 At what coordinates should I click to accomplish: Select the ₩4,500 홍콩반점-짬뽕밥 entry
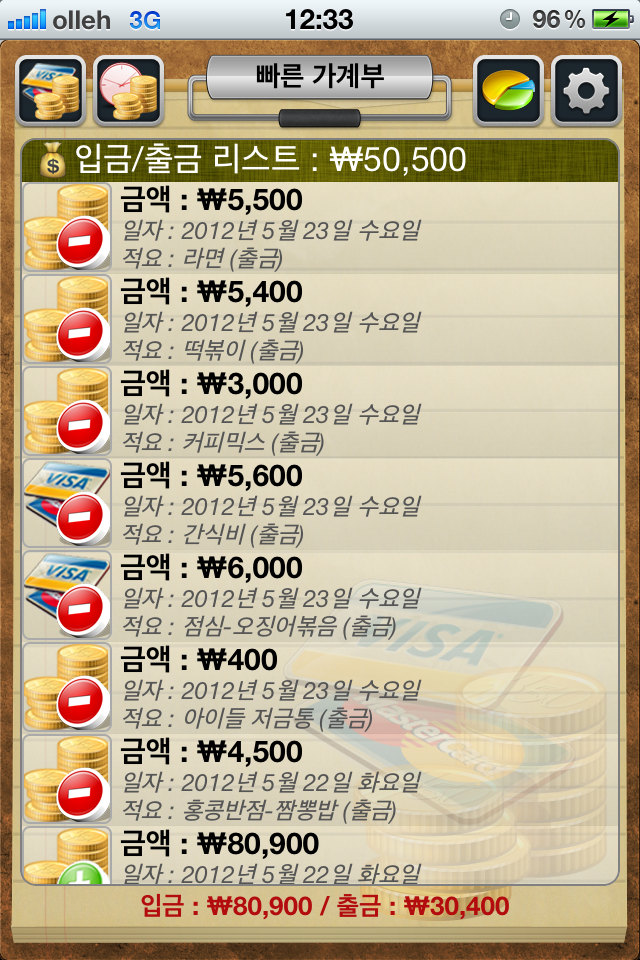[320, 780]
